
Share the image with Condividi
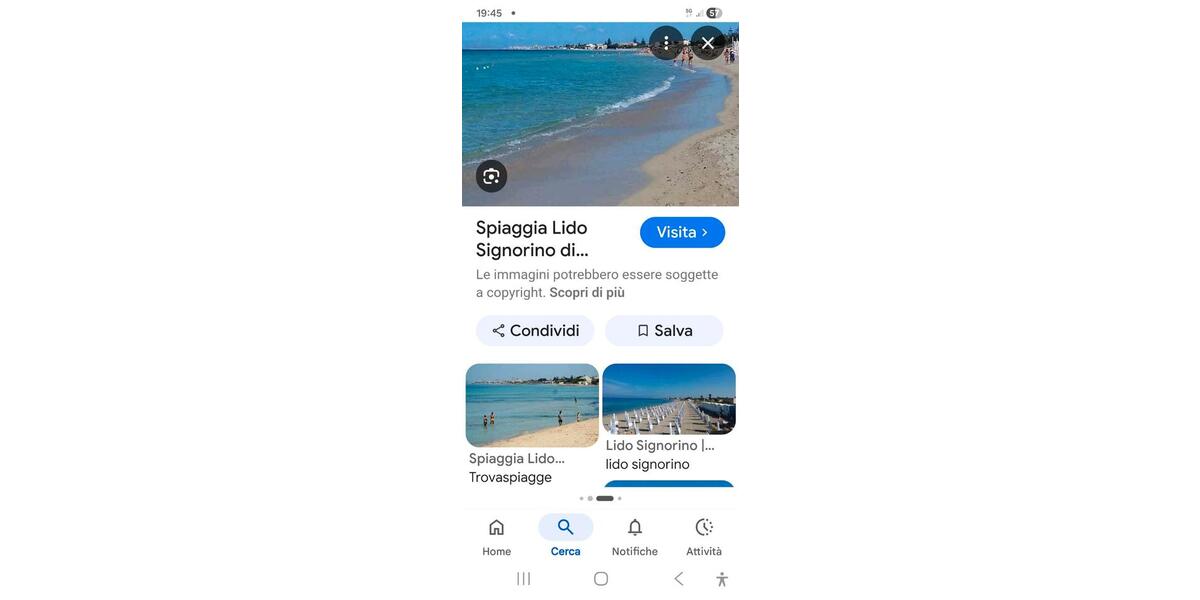(x=535, y=331)
